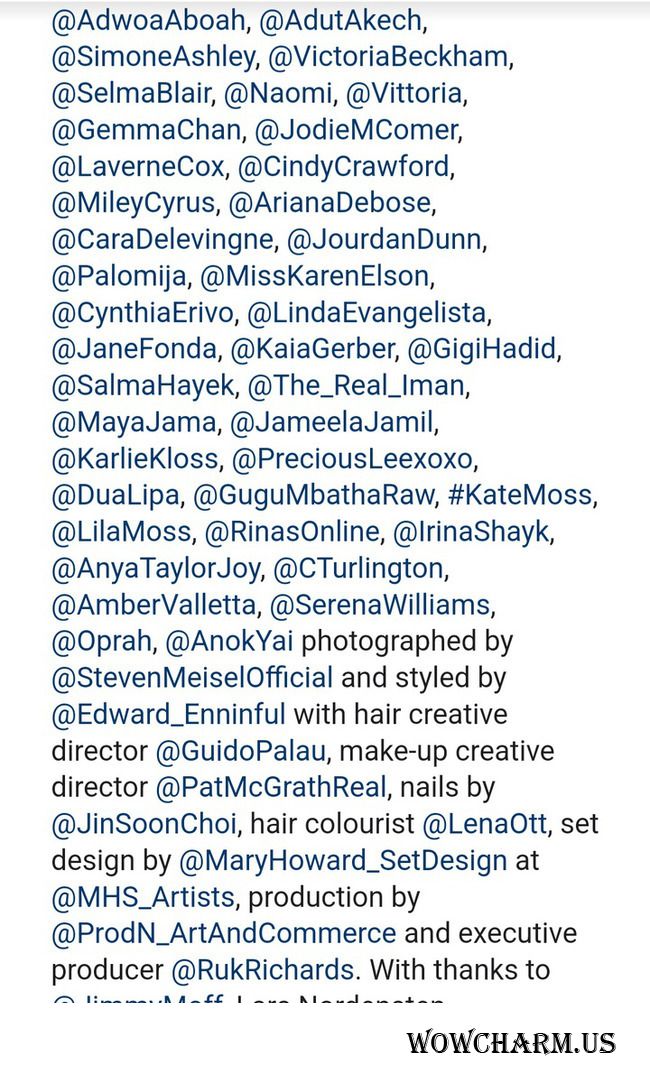Open @CaraDelevingne's profile
650x1083 pixels.
click(162, 240)
